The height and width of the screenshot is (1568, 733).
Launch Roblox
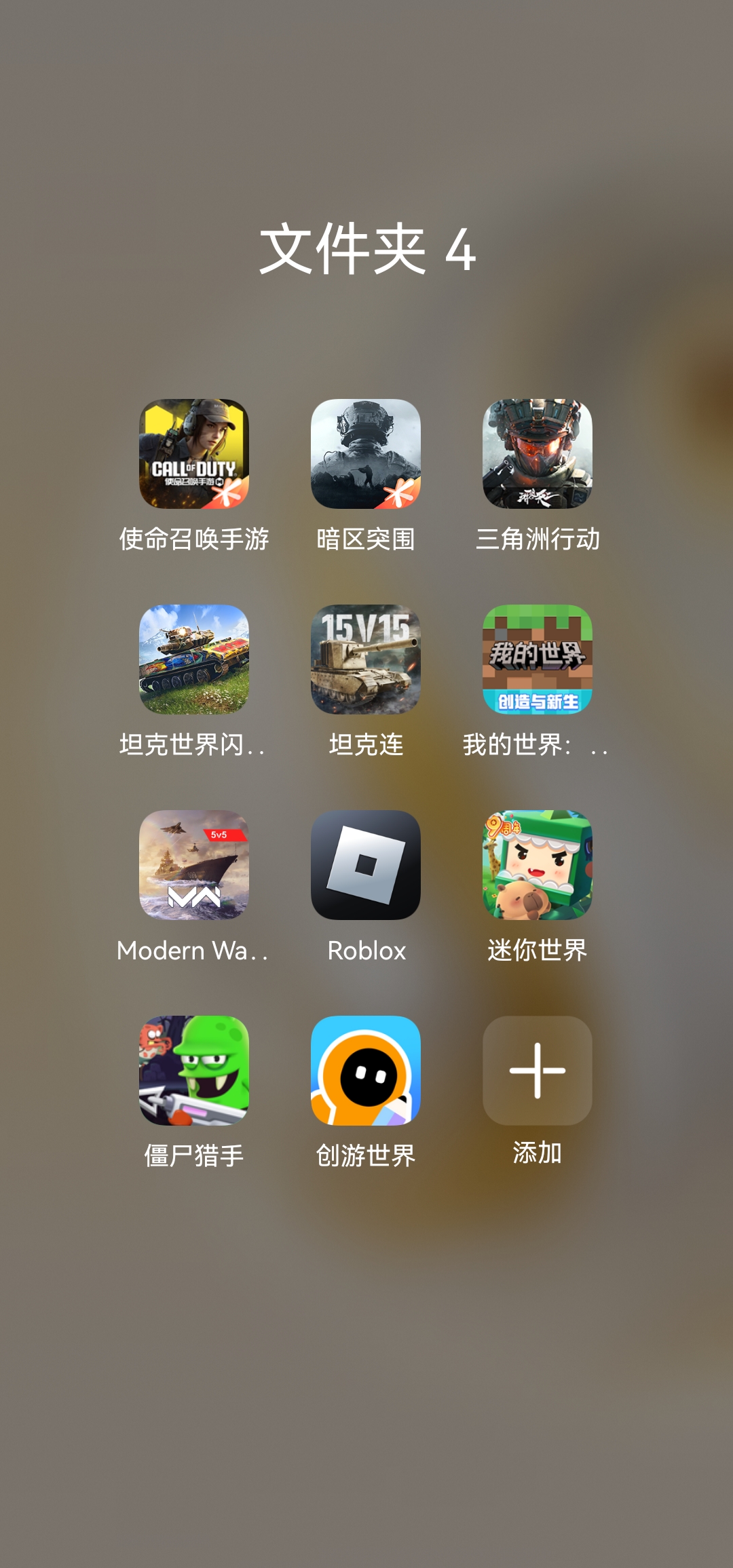[366, 865]
